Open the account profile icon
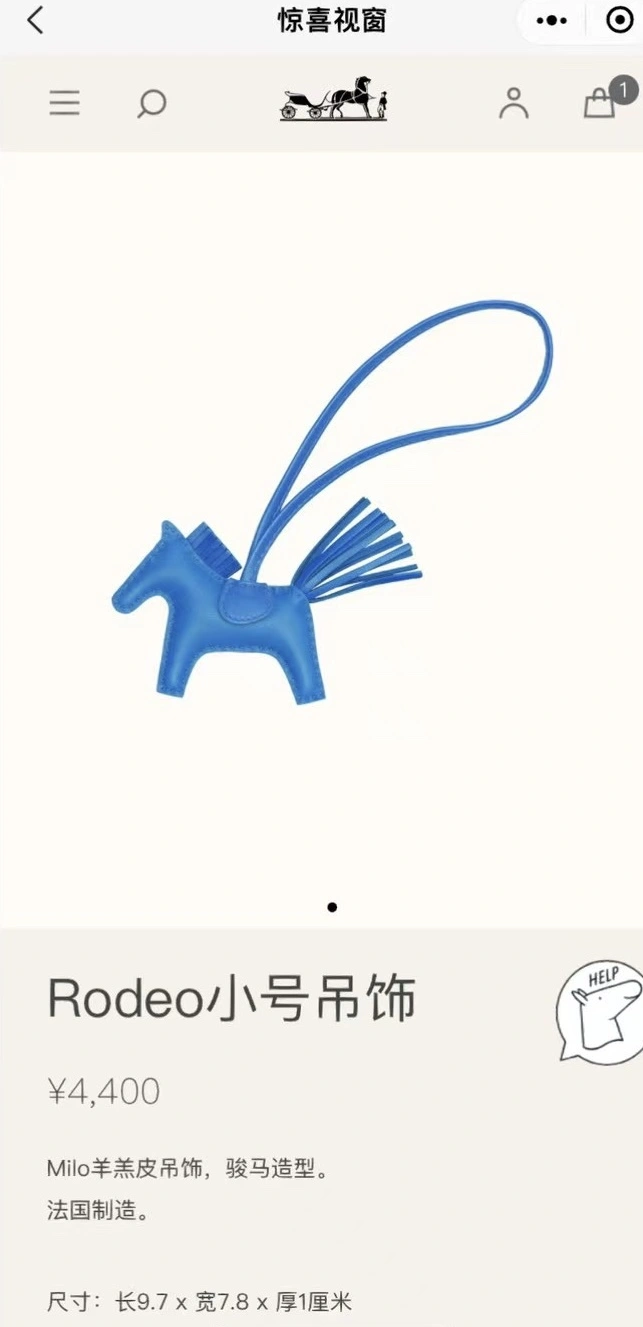 point(513,102)
